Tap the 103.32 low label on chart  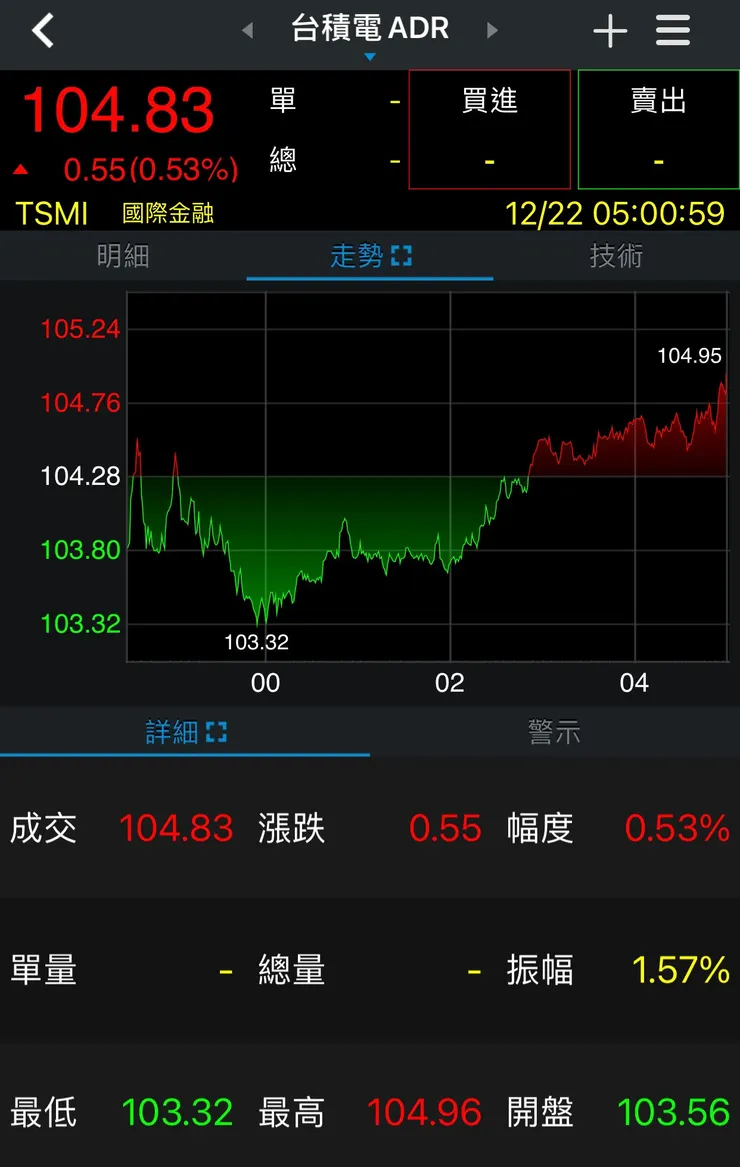(258, 641)
